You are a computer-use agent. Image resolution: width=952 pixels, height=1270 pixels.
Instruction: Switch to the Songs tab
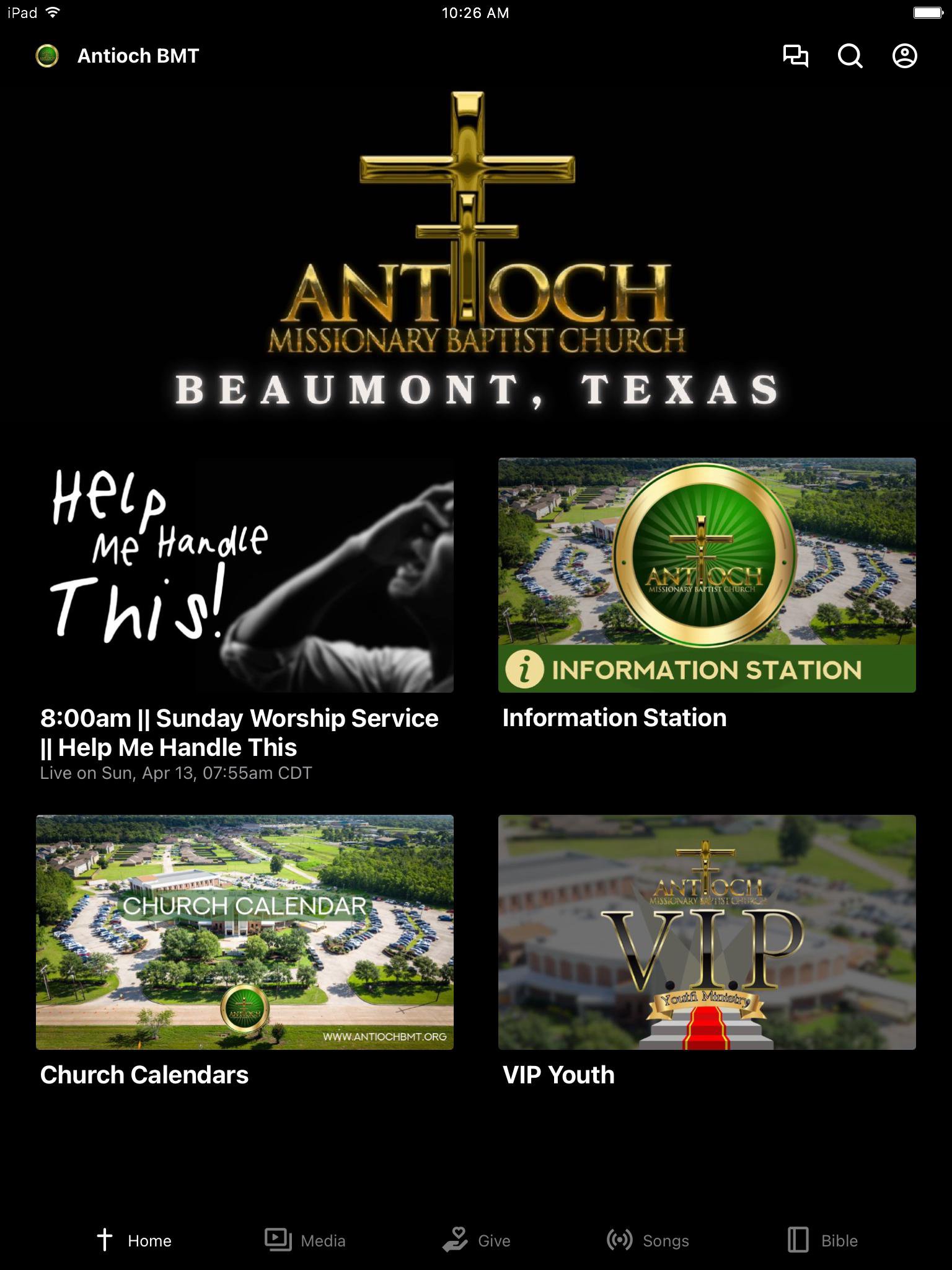tap(648, 1240)
